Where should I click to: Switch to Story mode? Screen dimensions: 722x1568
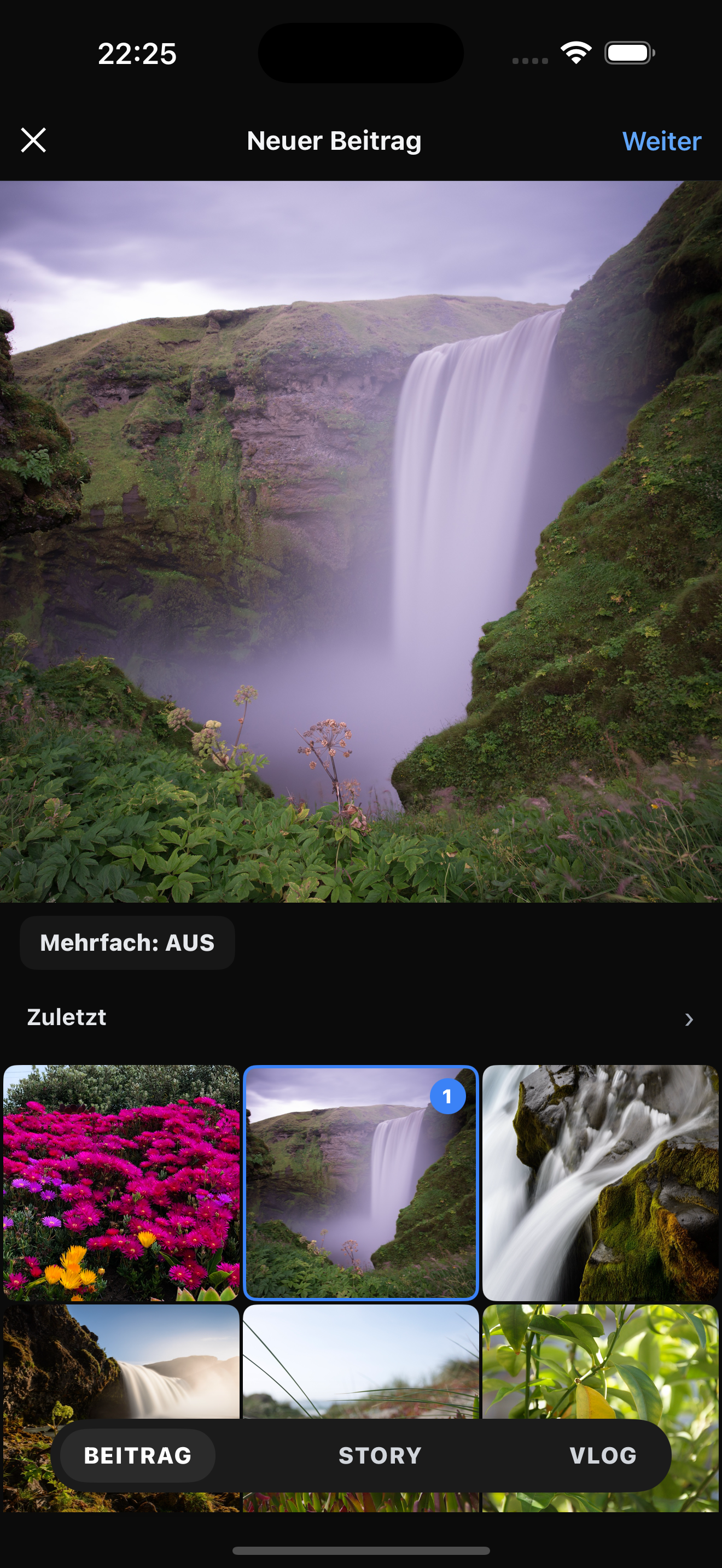[x=380, y=1455]
